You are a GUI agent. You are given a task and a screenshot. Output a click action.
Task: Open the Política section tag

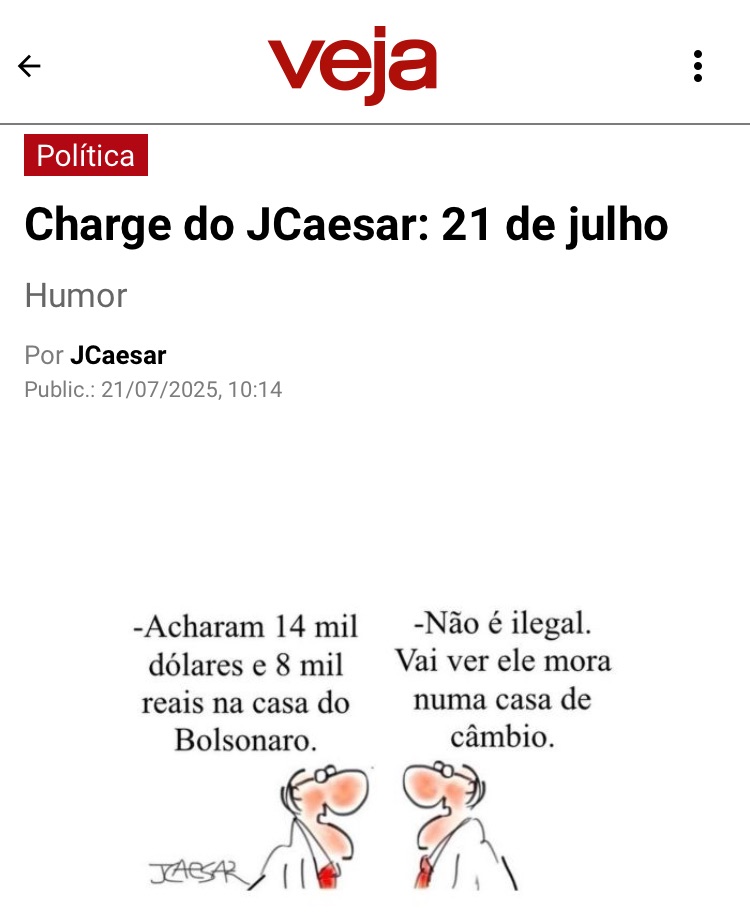pyautogui.click(x=86, y=156)
